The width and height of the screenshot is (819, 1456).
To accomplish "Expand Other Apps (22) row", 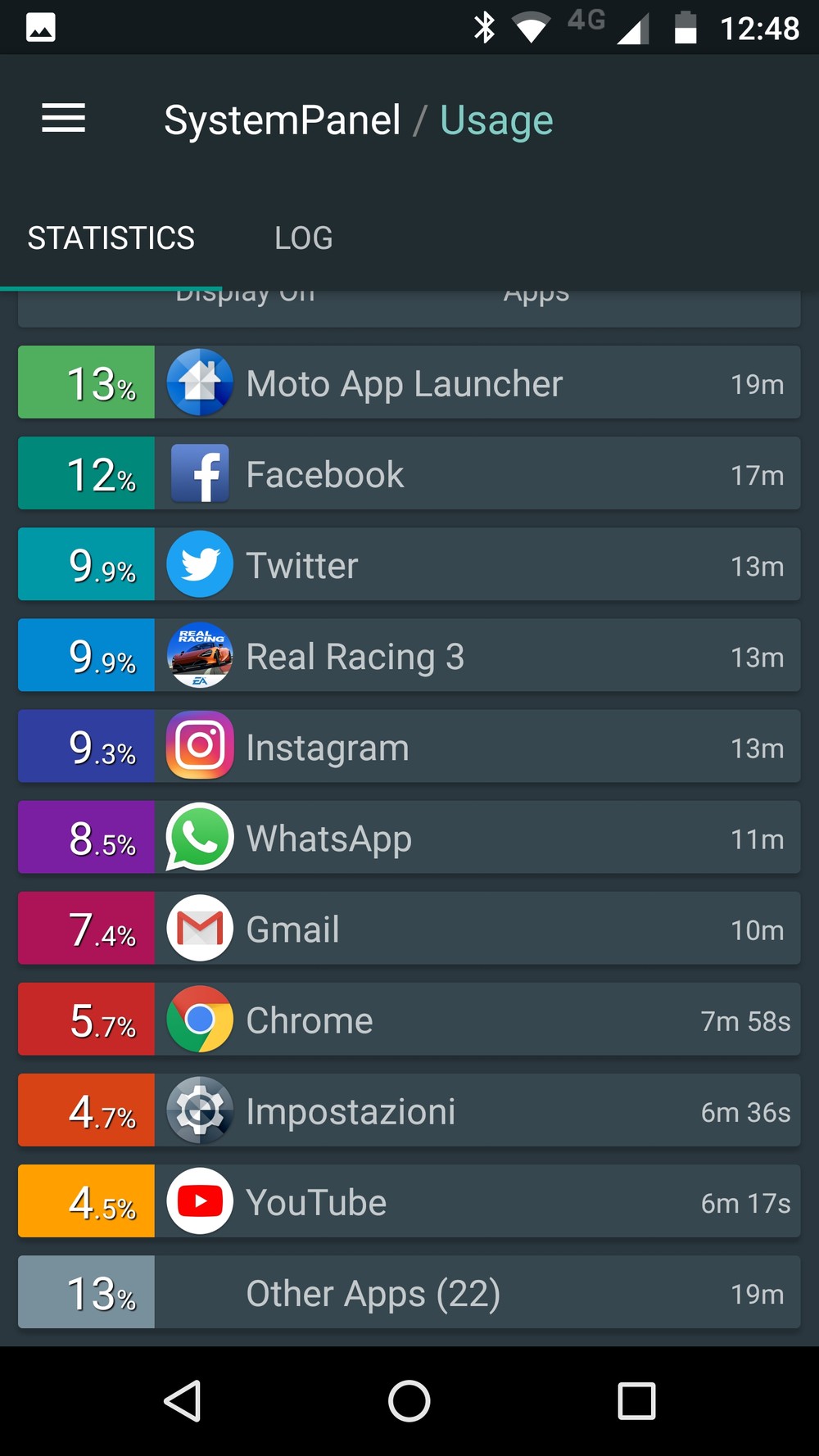I will (409, 1291).
